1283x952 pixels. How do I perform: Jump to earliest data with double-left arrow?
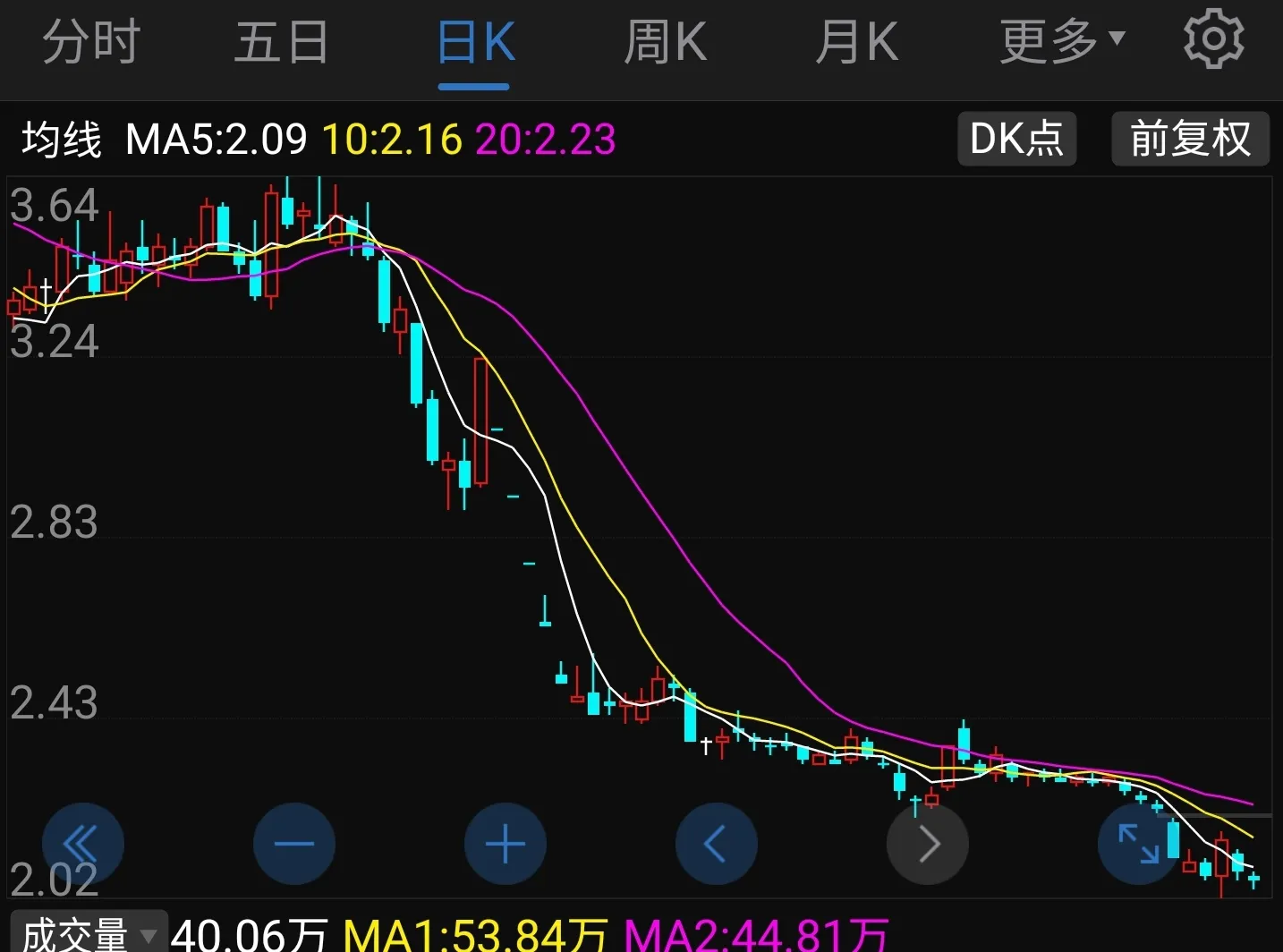[x=82, y=844]
